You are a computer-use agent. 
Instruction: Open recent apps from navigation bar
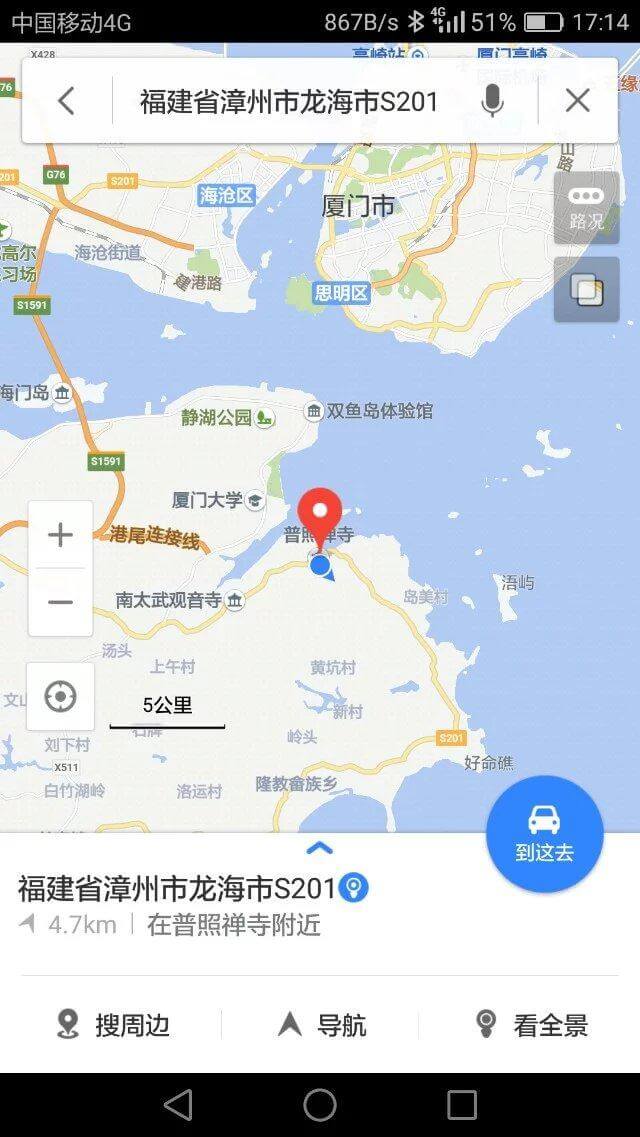click(x=462, y=1105)
